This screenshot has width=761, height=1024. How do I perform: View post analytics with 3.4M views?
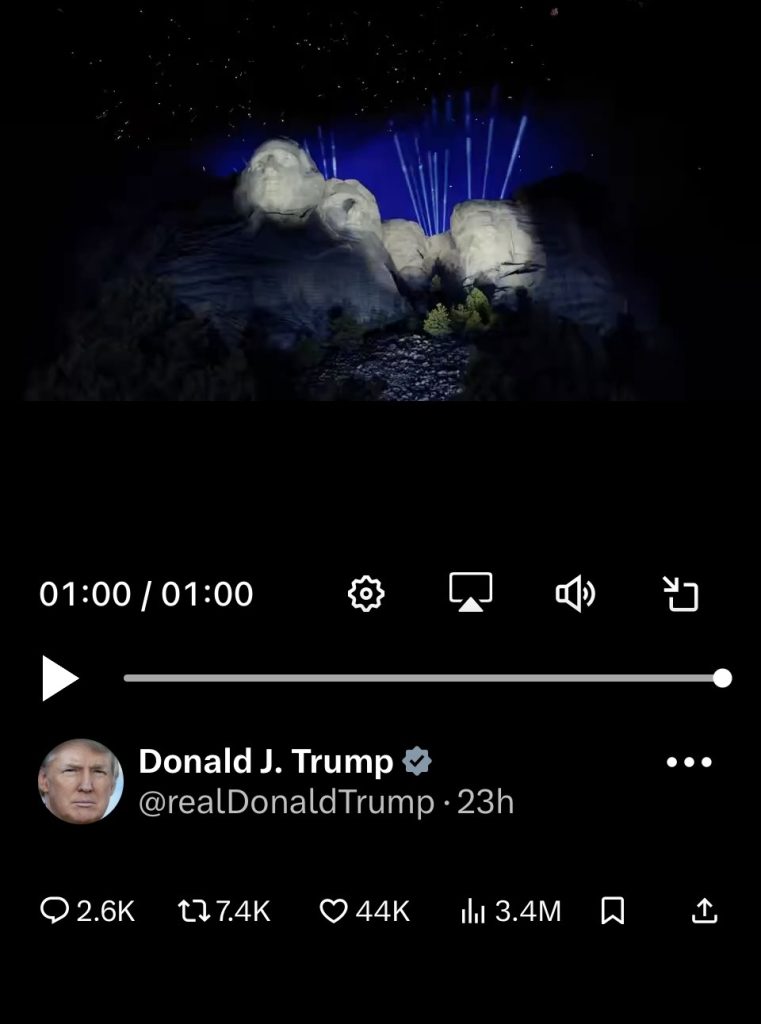coord(511,911)
